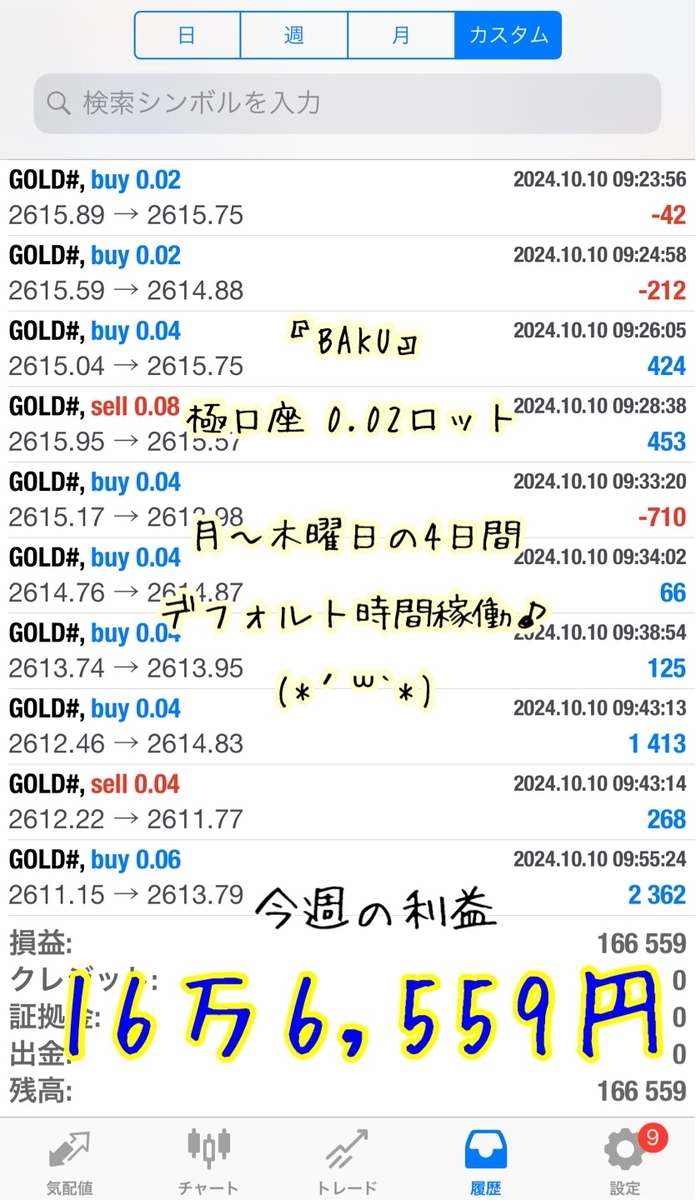Choose the 月 period filter
696x1200 pixels.
click(401, 36)
